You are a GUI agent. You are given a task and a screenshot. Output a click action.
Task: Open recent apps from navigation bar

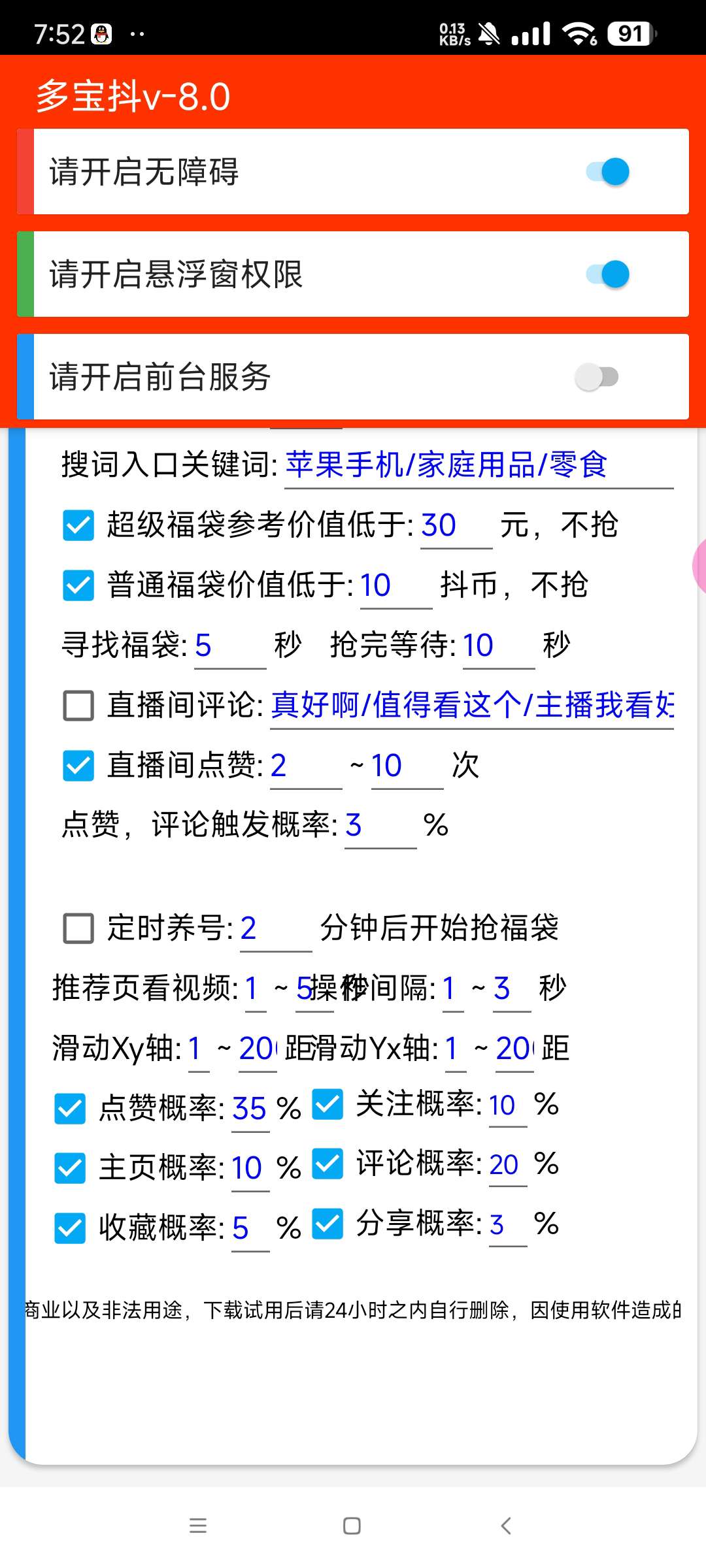pos(198,1525)
